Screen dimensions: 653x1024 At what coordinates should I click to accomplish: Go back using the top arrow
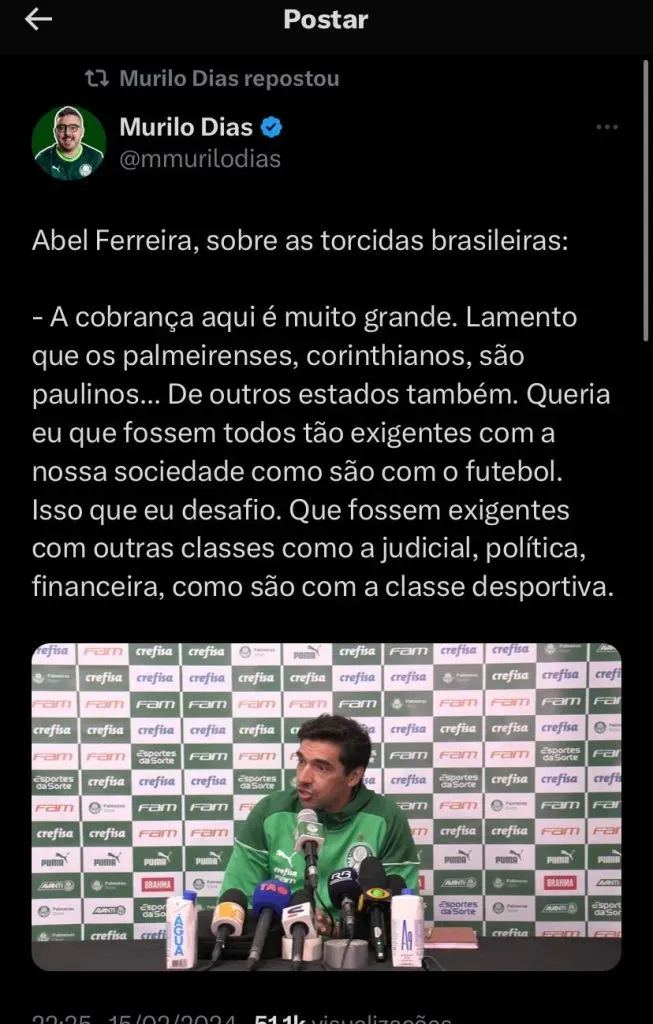[38, 21]
